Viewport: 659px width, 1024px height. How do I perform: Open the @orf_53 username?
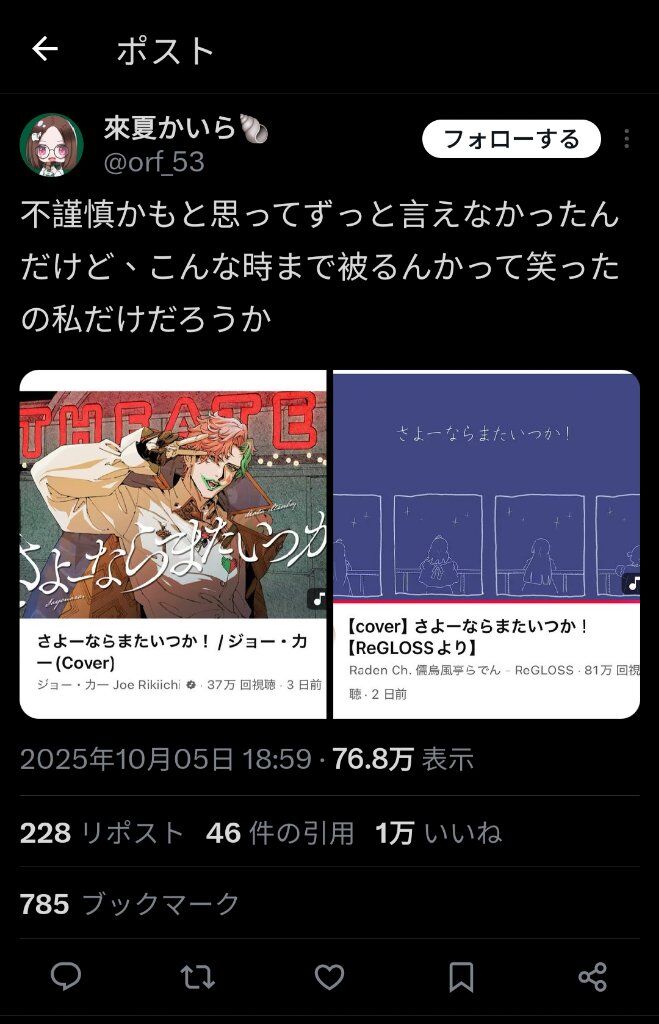[154, 161]
